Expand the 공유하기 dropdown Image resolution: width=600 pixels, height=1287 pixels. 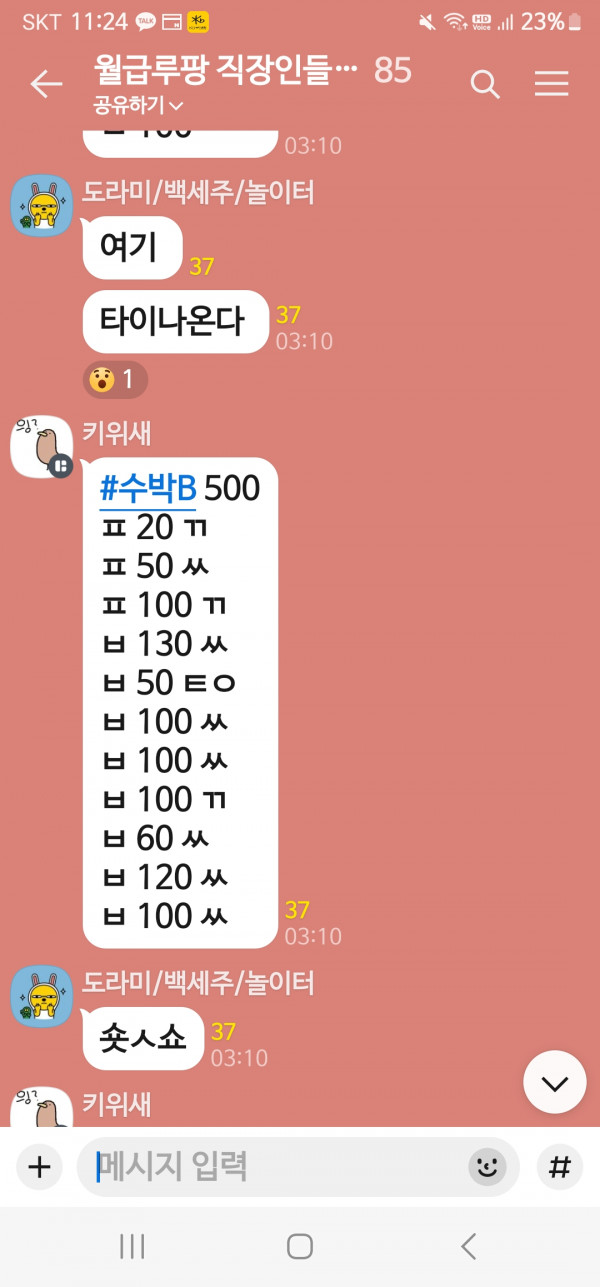(139, 104)
